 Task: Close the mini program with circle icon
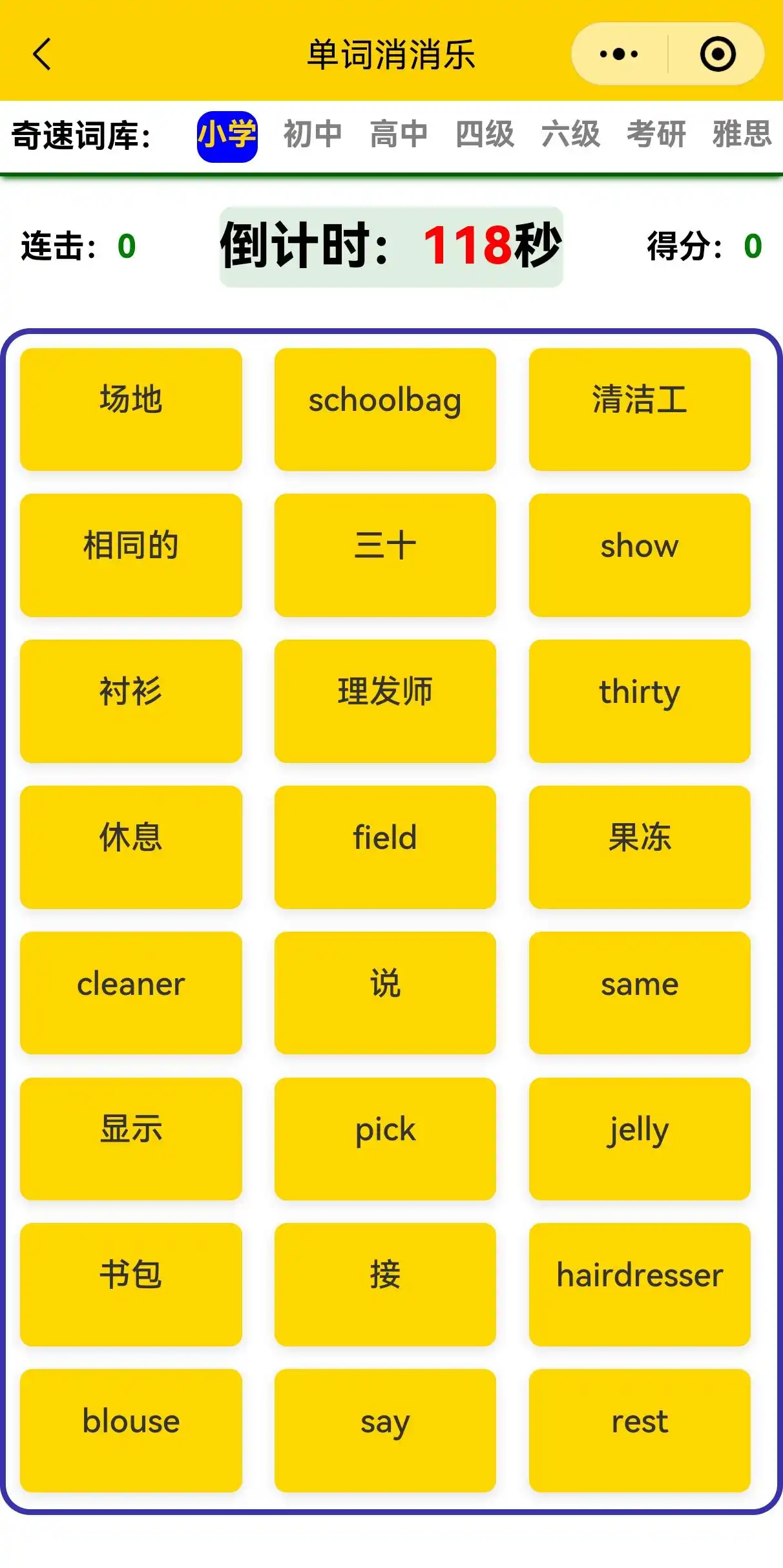tap(717, 54)
